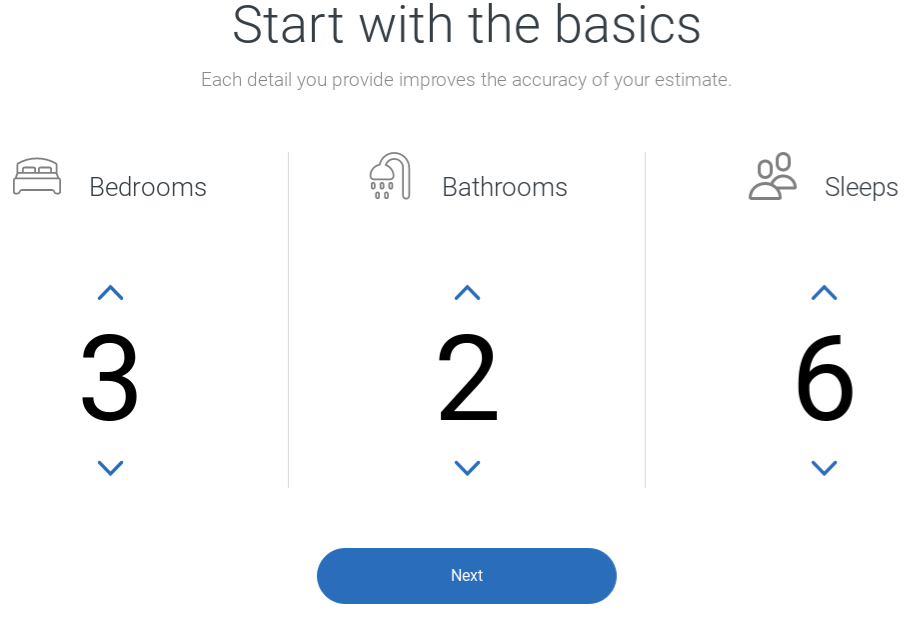The width and height of the screenshot is (924, 621).
Task: Decrease the Sleeps count
Action: [x=824, y=467]
